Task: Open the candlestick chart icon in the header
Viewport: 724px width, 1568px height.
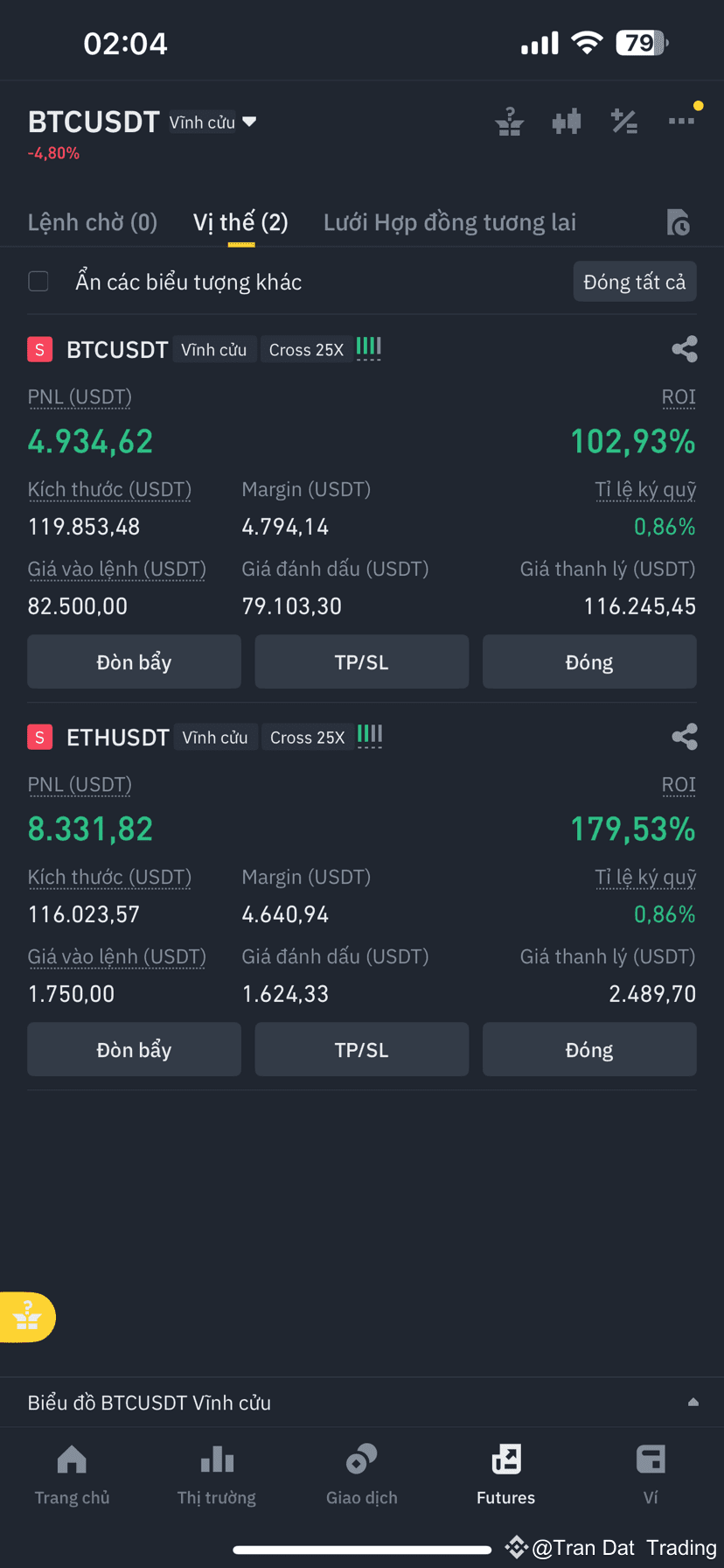Action: 567,122
